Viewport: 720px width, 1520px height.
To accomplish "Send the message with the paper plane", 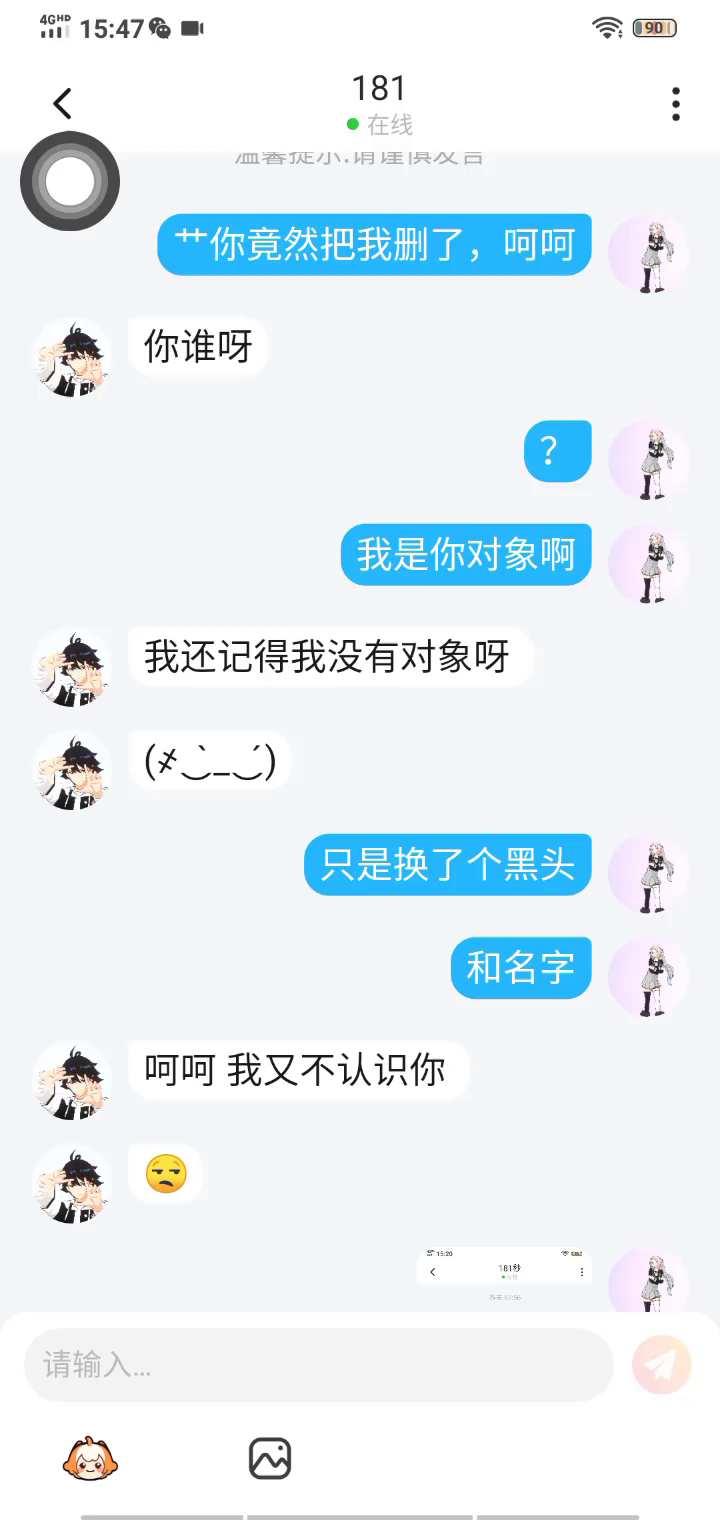I will (x=661, y=1365).
